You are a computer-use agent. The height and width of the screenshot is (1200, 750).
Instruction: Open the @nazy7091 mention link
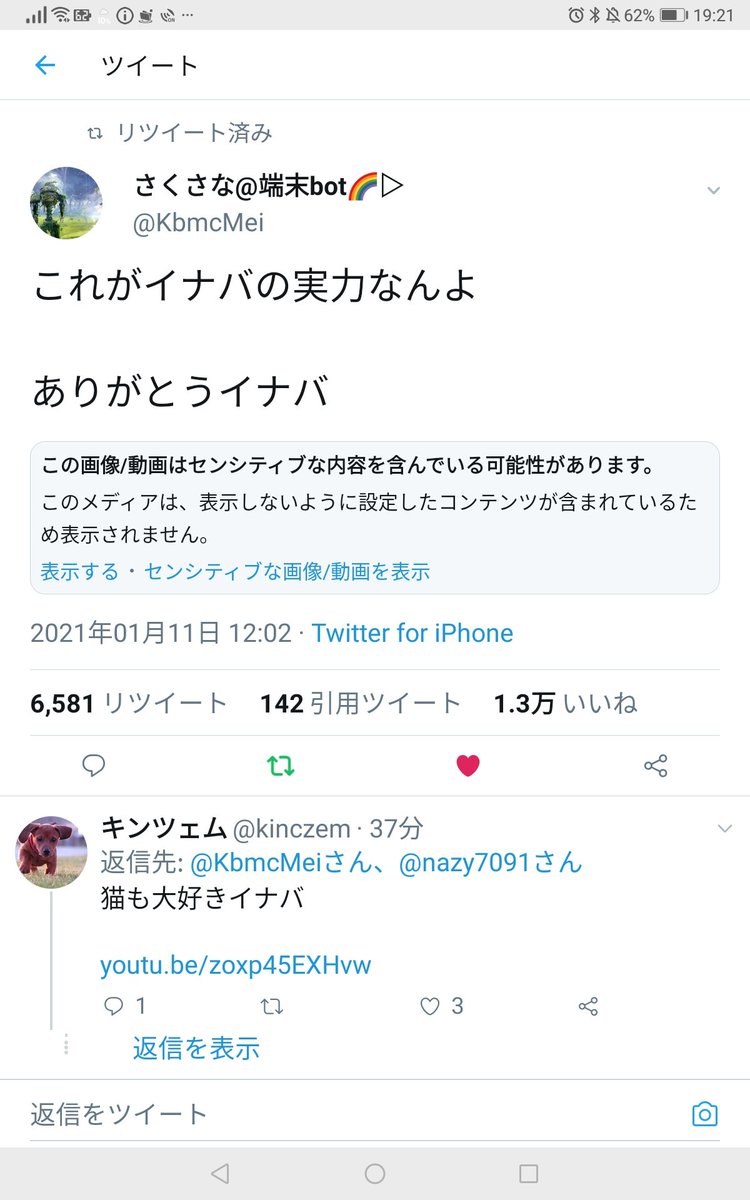pos(490,862)
